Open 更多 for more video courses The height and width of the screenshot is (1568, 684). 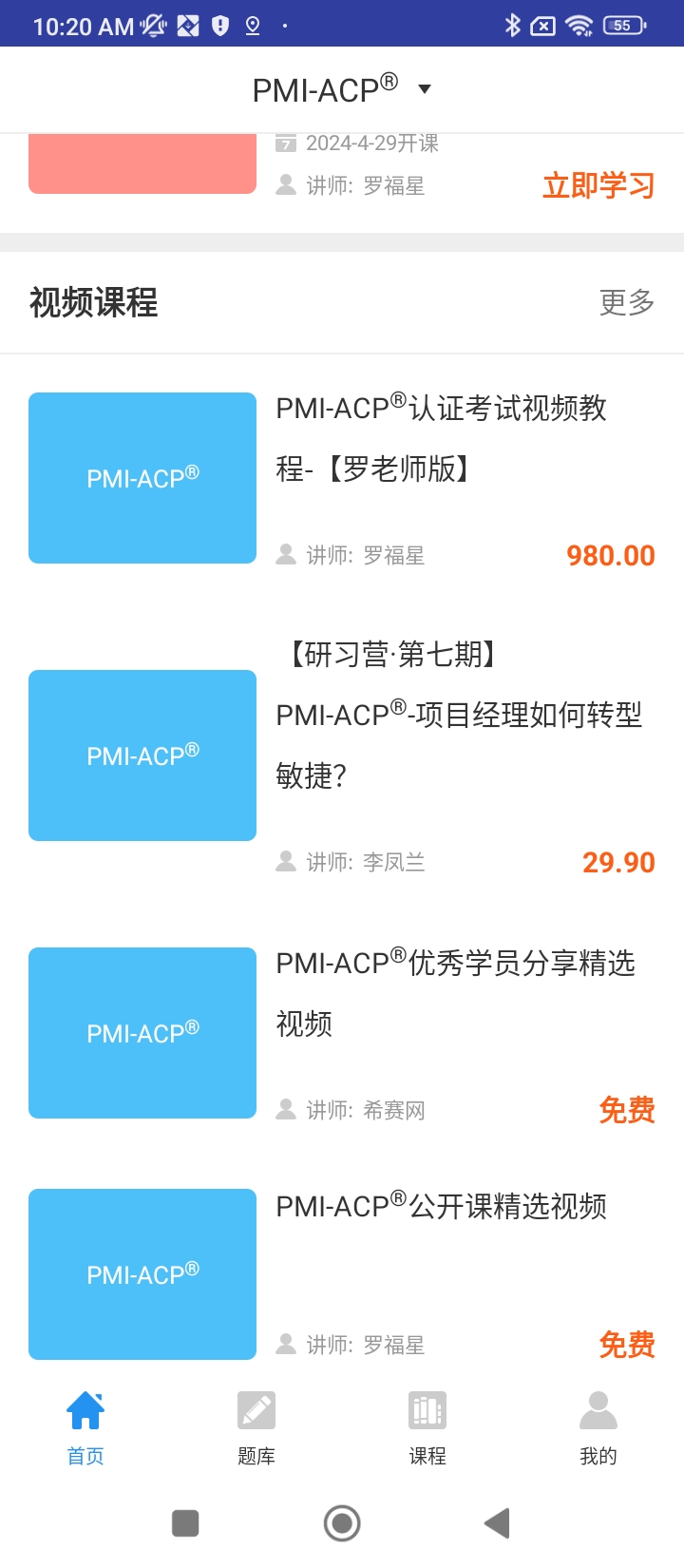[626, 302]
